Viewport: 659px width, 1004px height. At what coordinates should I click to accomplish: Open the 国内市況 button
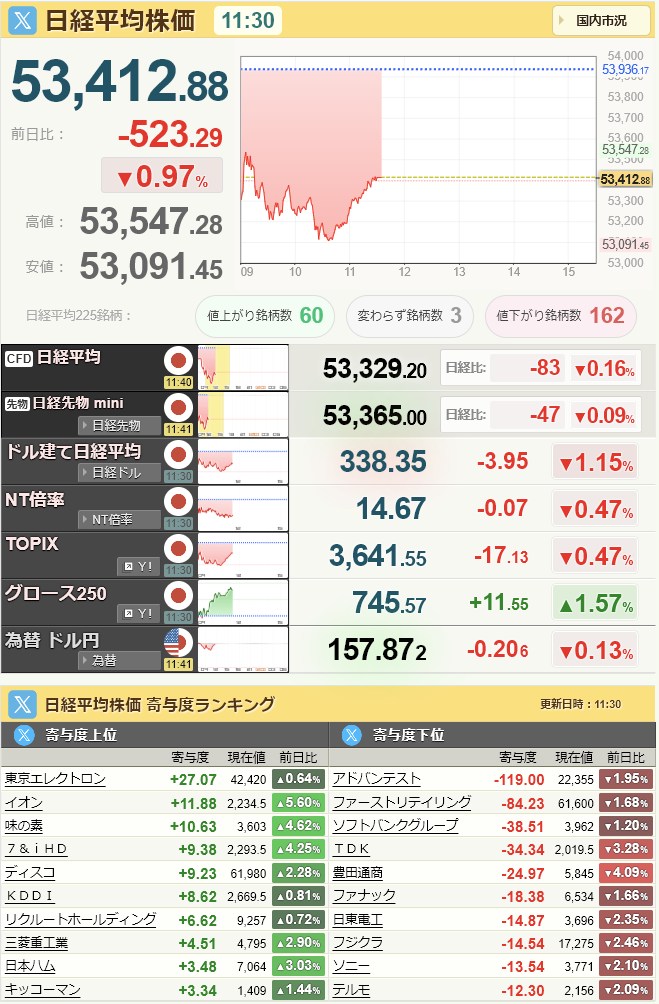[601, 20]
